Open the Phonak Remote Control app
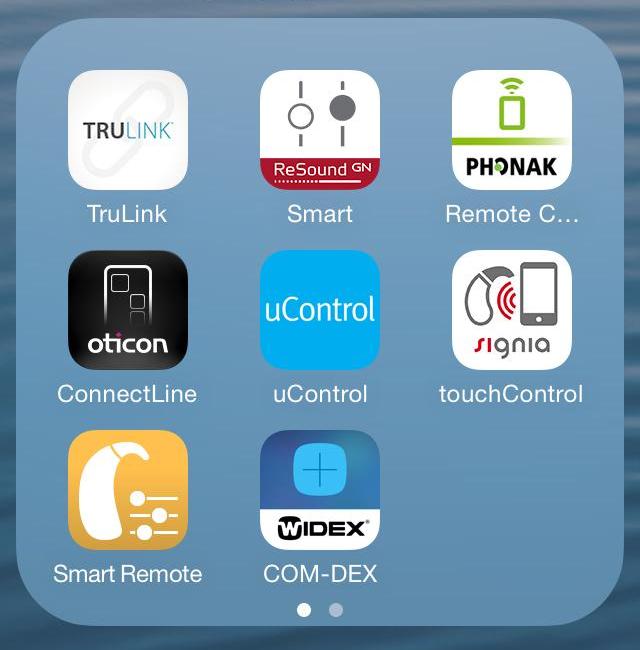Screen dimensions: 640x650 [x=511, y=130]
